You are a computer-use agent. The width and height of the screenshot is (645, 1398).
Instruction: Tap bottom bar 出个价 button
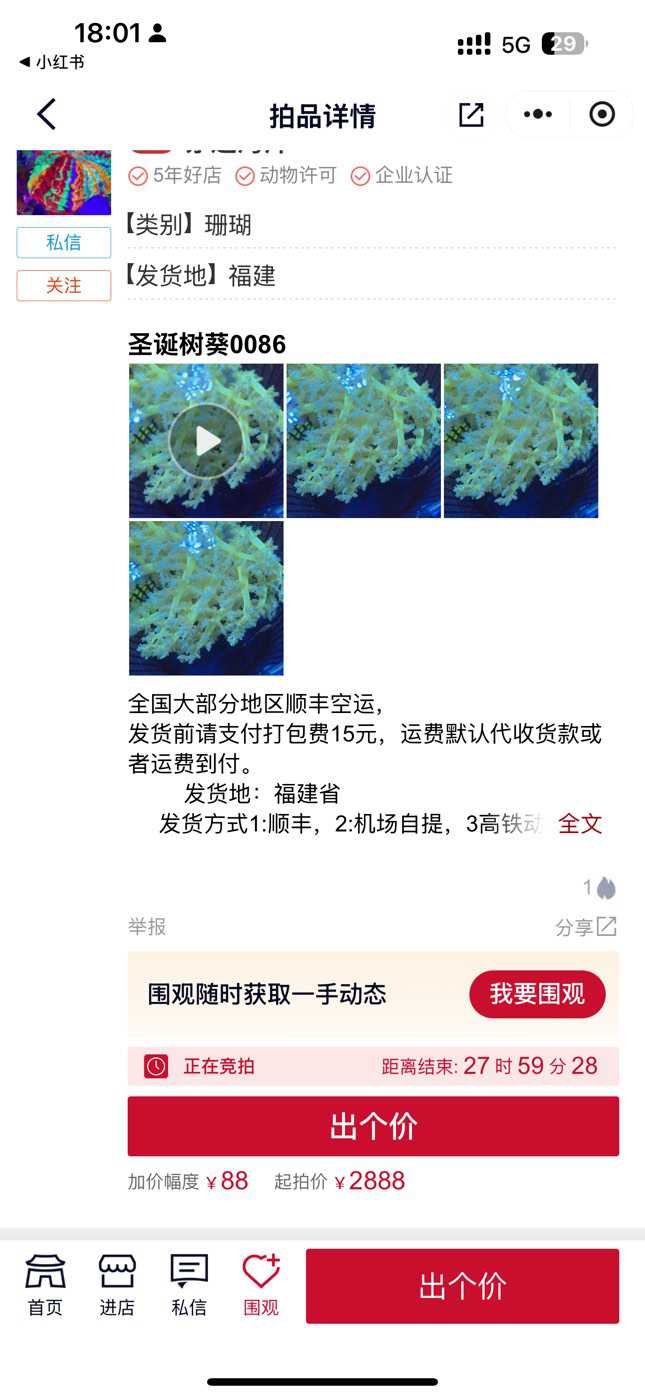coord(462,1286)
